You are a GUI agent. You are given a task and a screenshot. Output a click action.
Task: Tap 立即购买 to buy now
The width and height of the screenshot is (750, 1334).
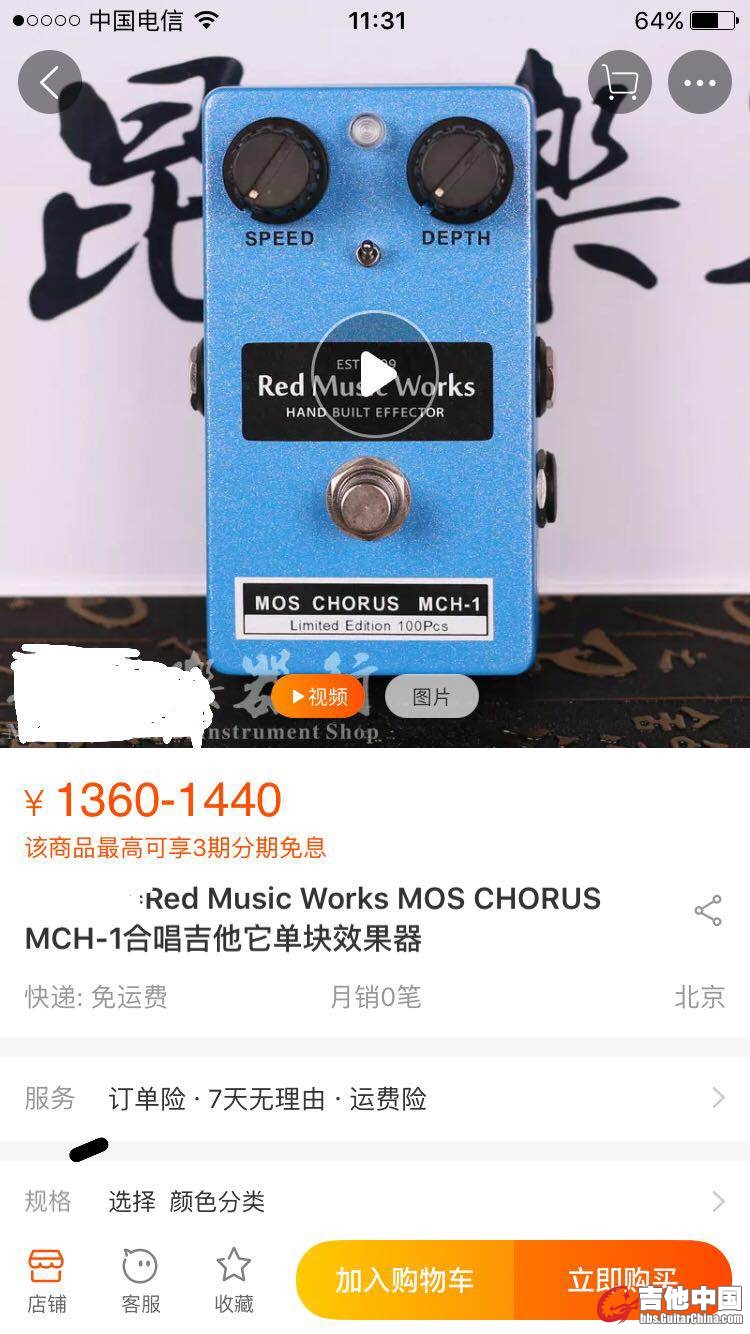[622, 1281]
